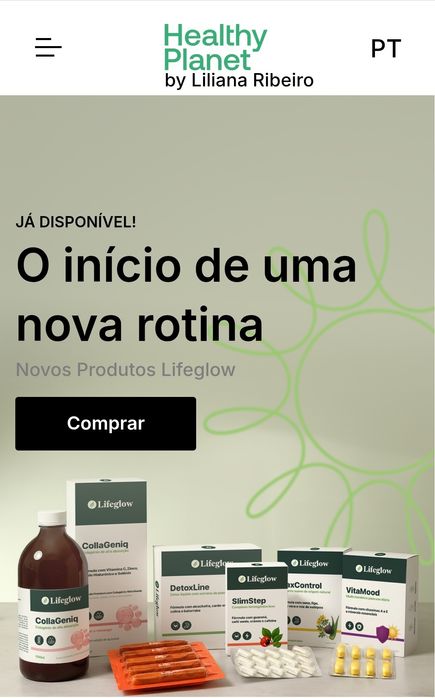Open the hamburger navigation menu
Image resolution: width=435 pixels, height=698 pixels.
pyautogui.click(x=49, y=48)
